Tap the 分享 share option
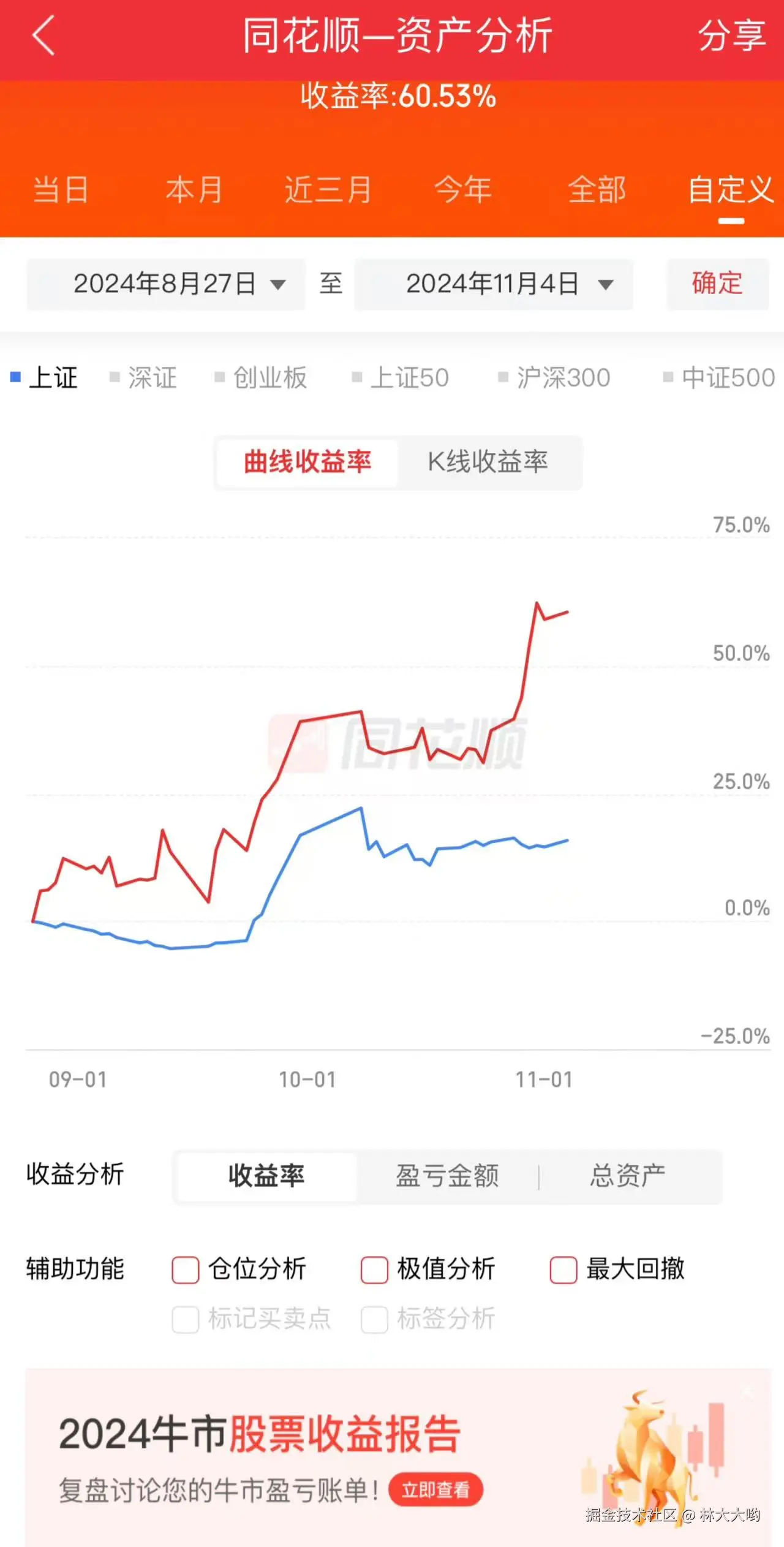The image size is (784, 1547). pos(733,37)
